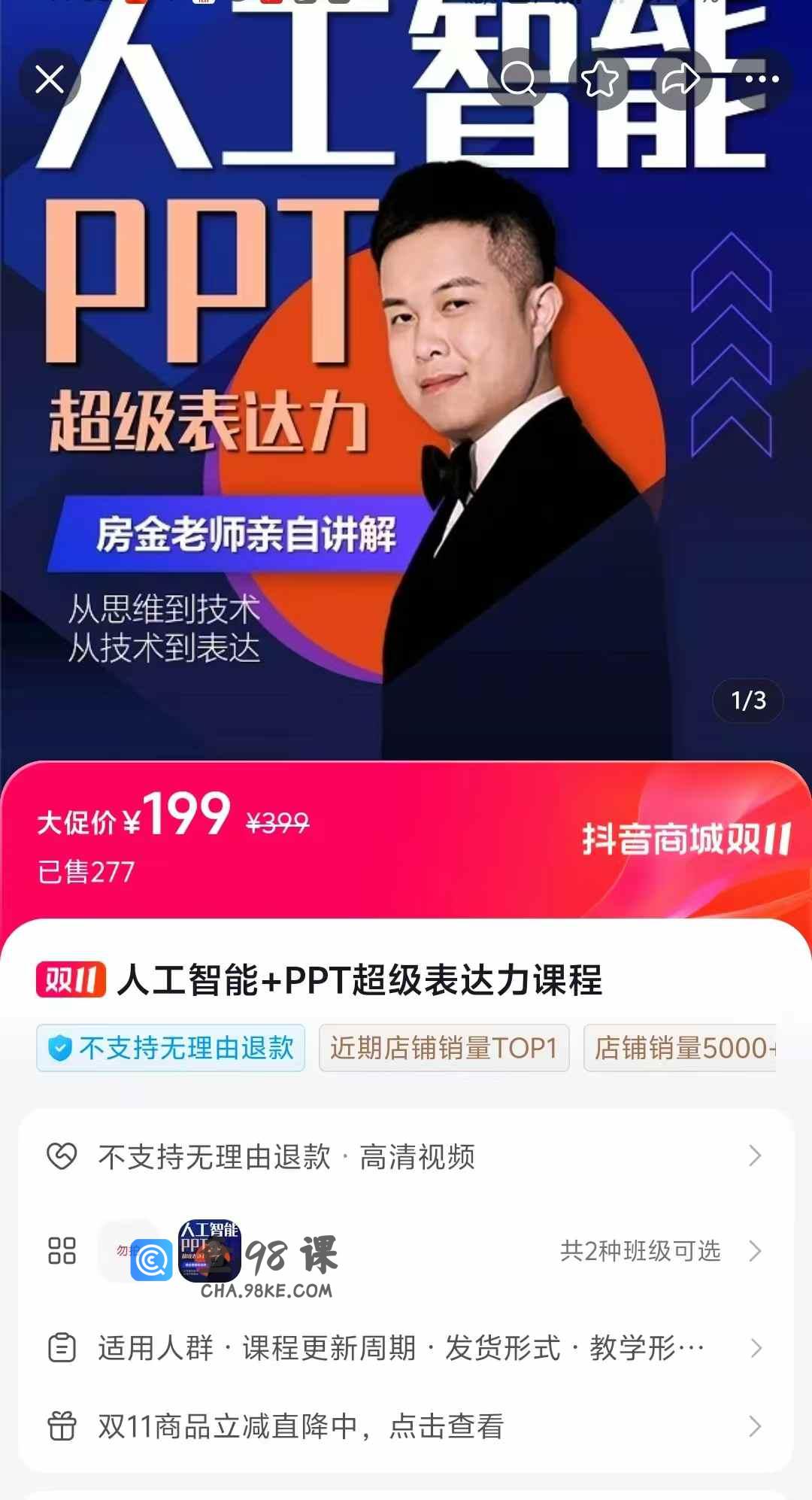Close the product detail page
The image size is (812, 1500).
50,79
